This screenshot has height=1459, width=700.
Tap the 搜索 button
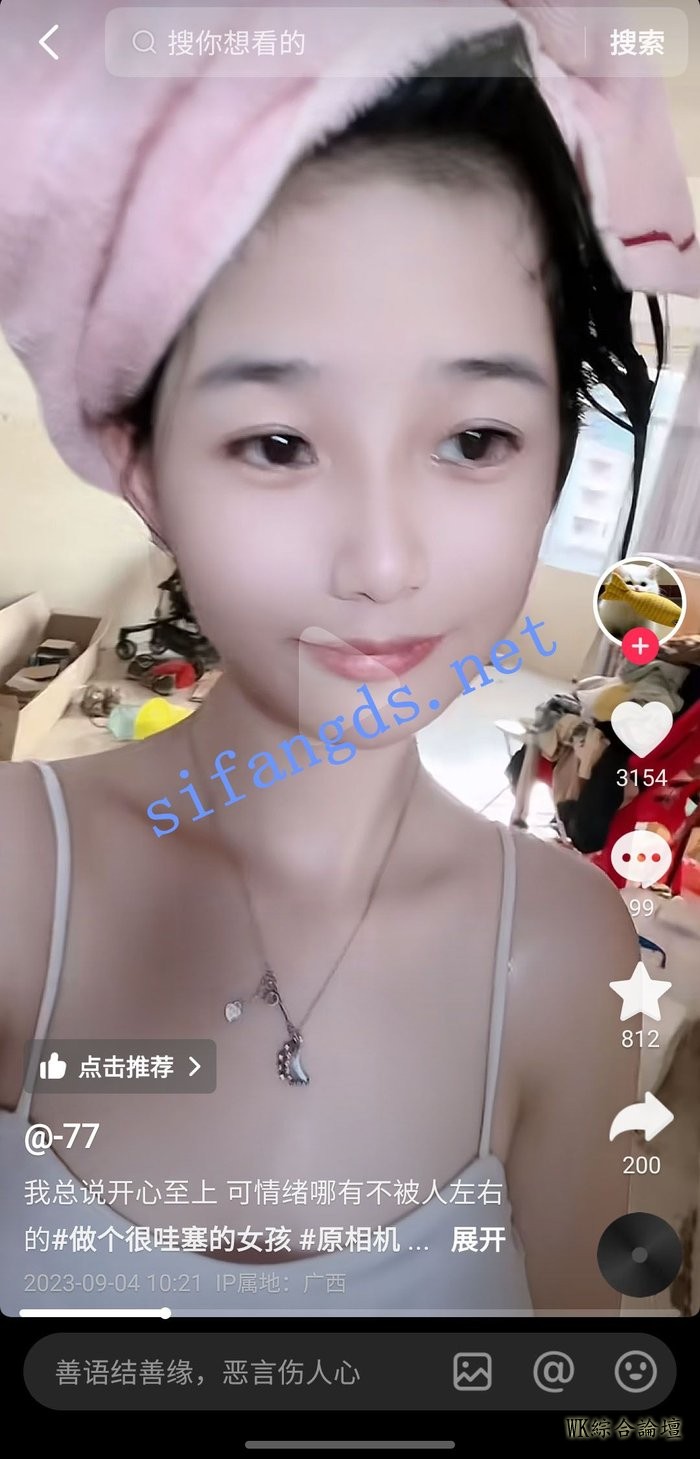(x=637, y=42)
